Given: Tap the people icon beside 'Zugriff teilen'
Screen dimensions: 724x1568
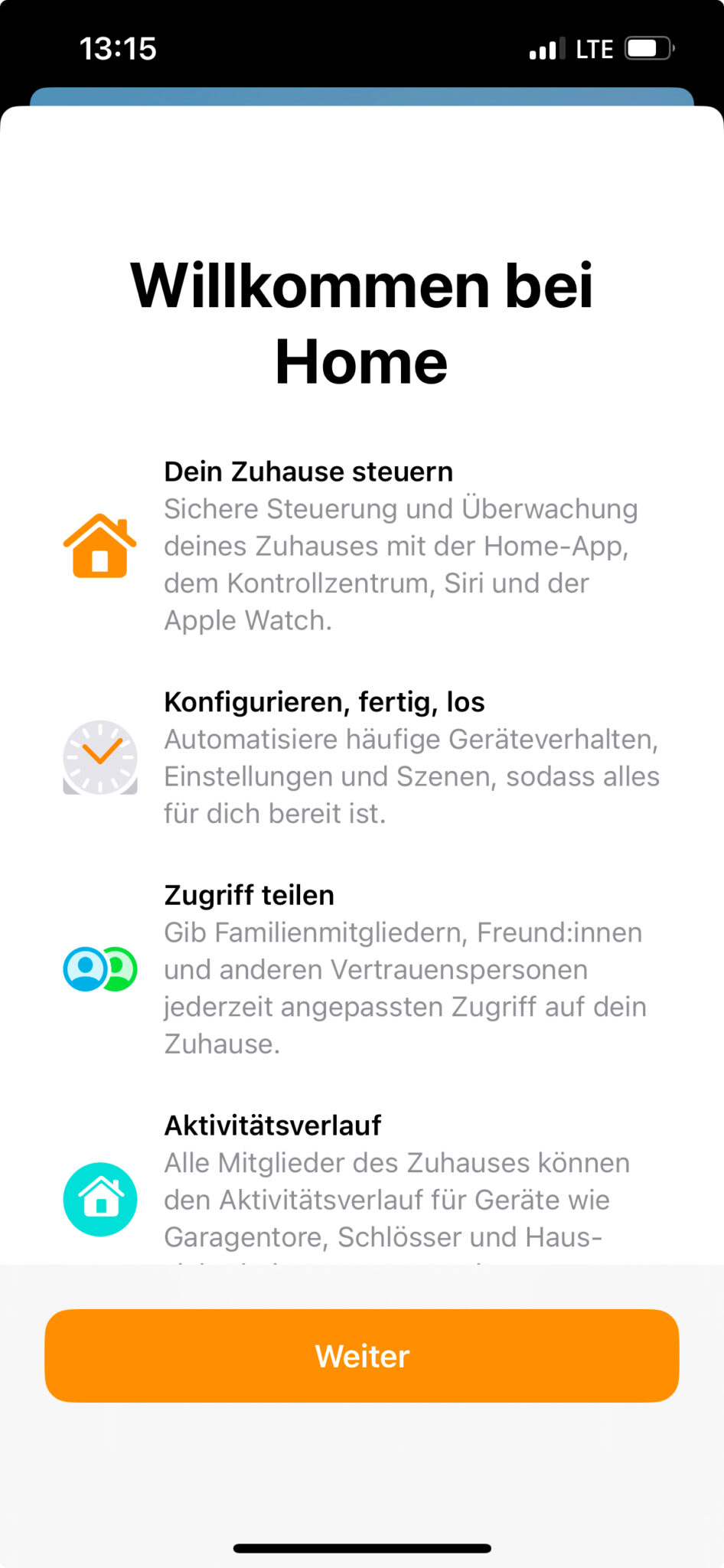Looking at the screenshot, I should [99, 969].
